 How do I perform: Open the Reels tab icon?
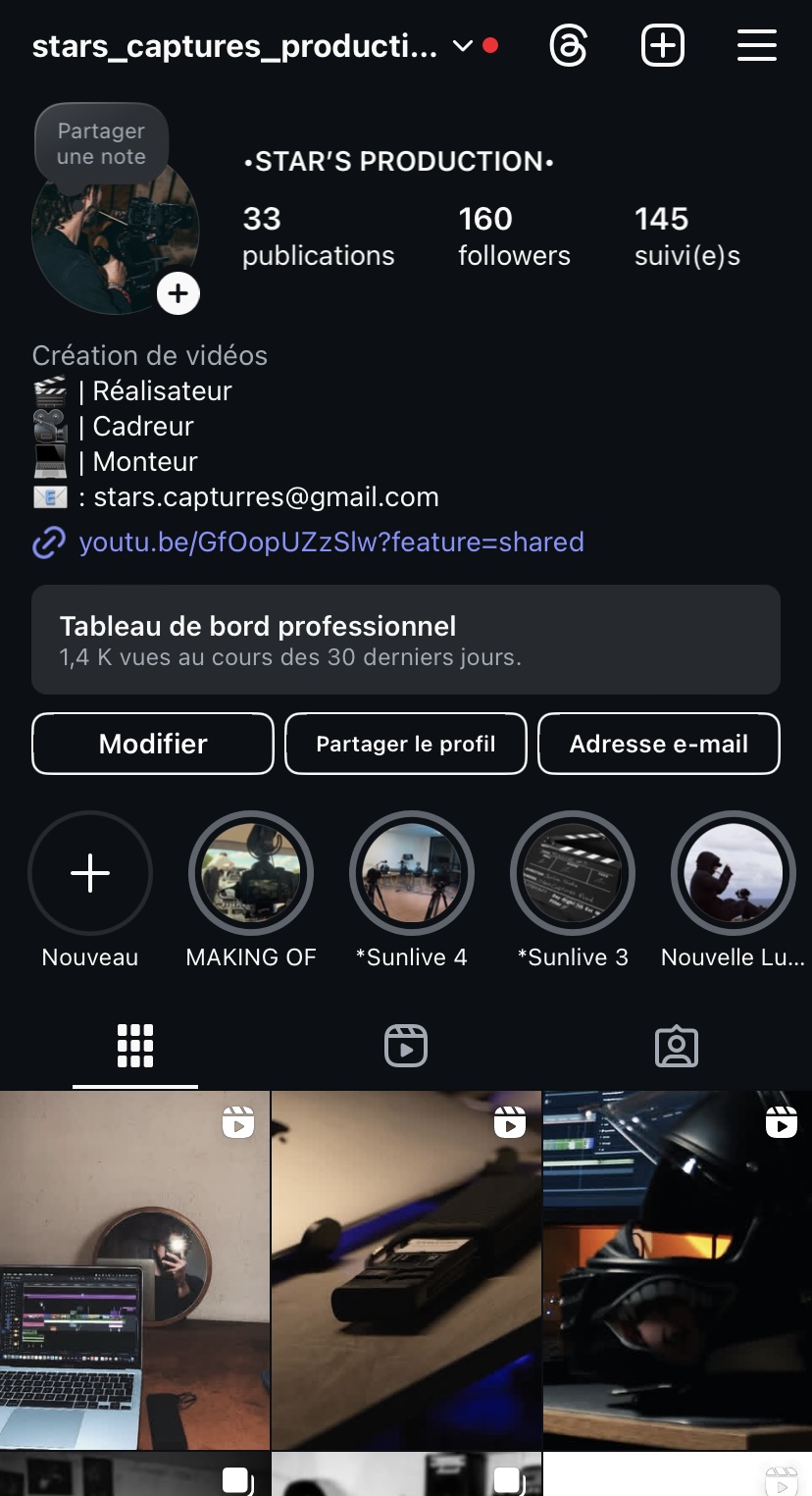405,1046
